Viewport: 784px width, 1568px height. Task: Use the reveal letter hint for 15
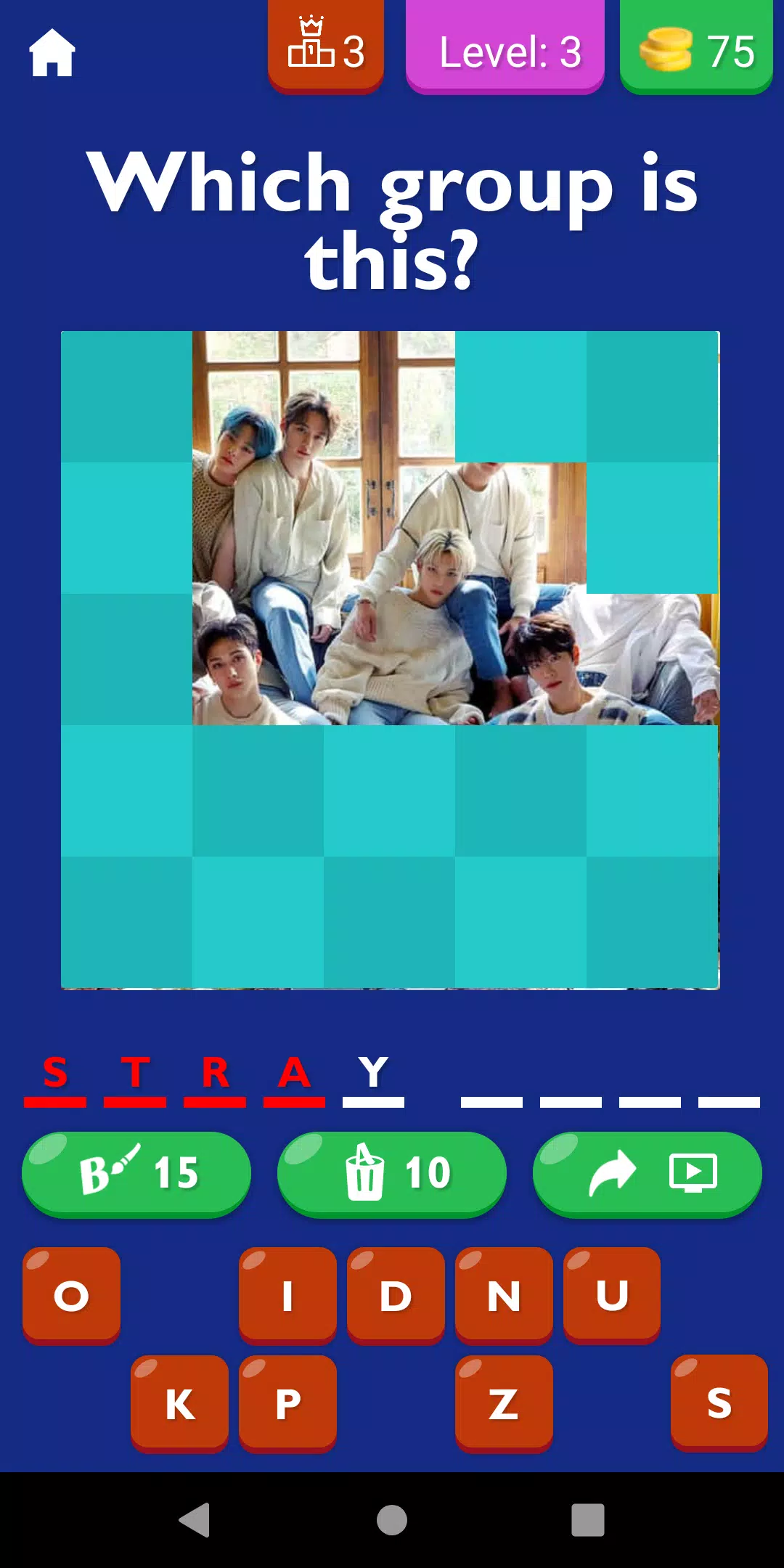136,1173
